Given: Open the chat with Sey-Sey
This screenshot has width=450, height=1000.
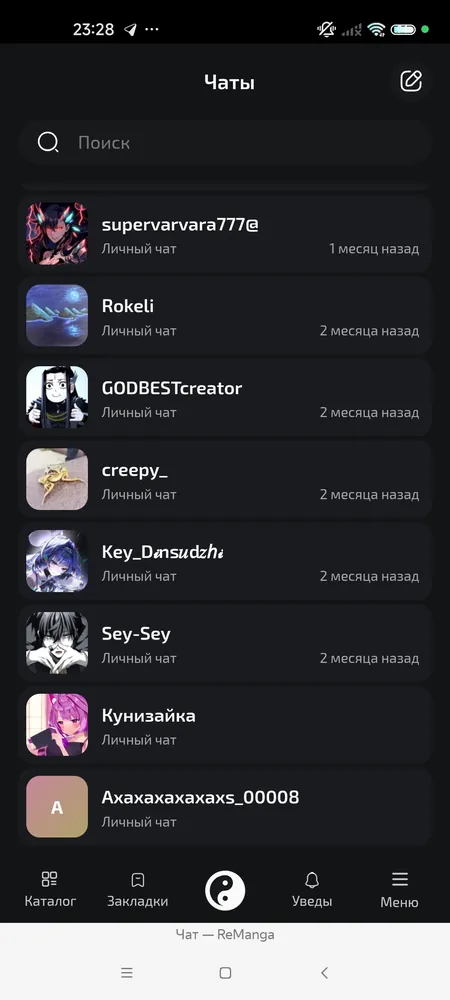Looking at the screenshot, I should [x=225, y=643].
